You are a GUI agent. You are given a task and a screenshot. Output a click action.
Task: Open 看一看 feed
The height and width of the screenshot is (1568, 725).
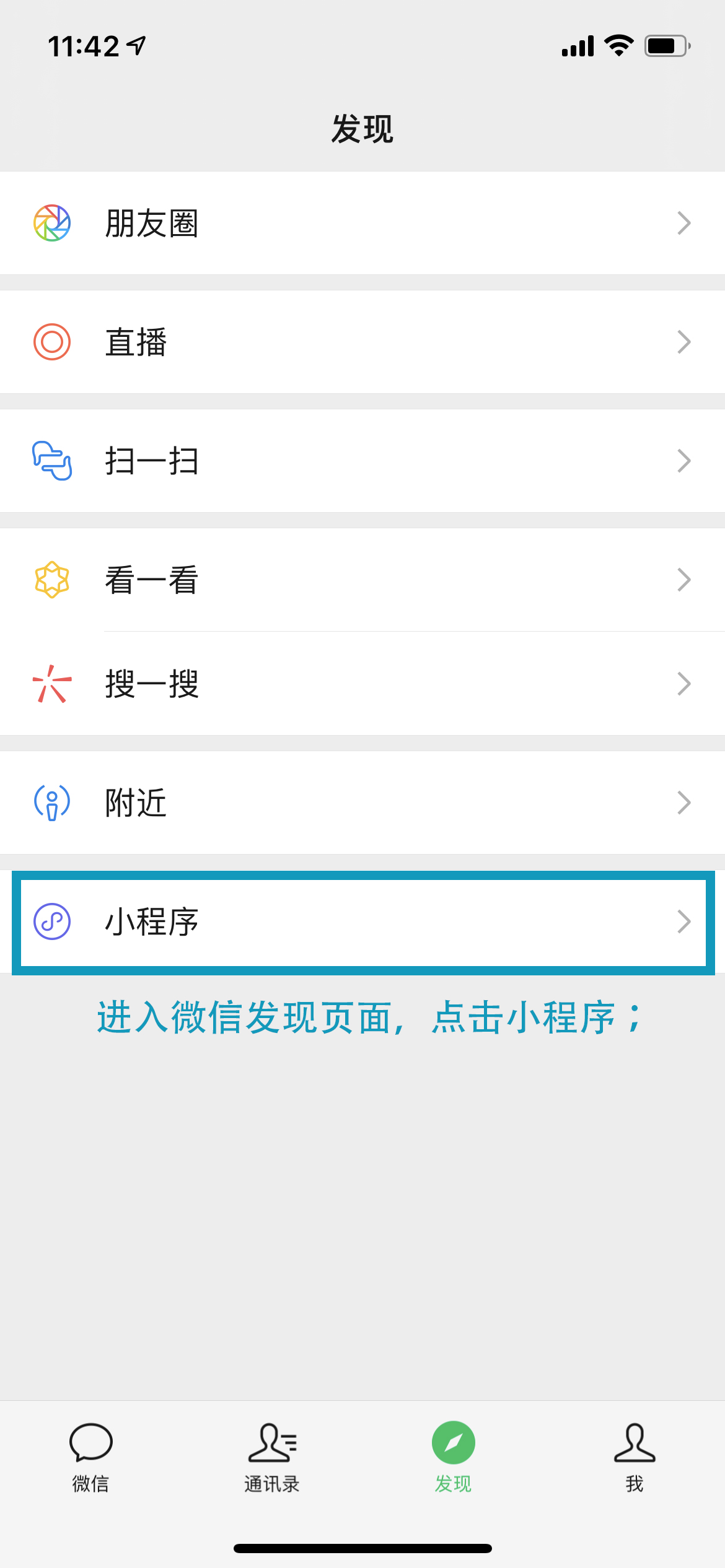click(x=362, y=580)
